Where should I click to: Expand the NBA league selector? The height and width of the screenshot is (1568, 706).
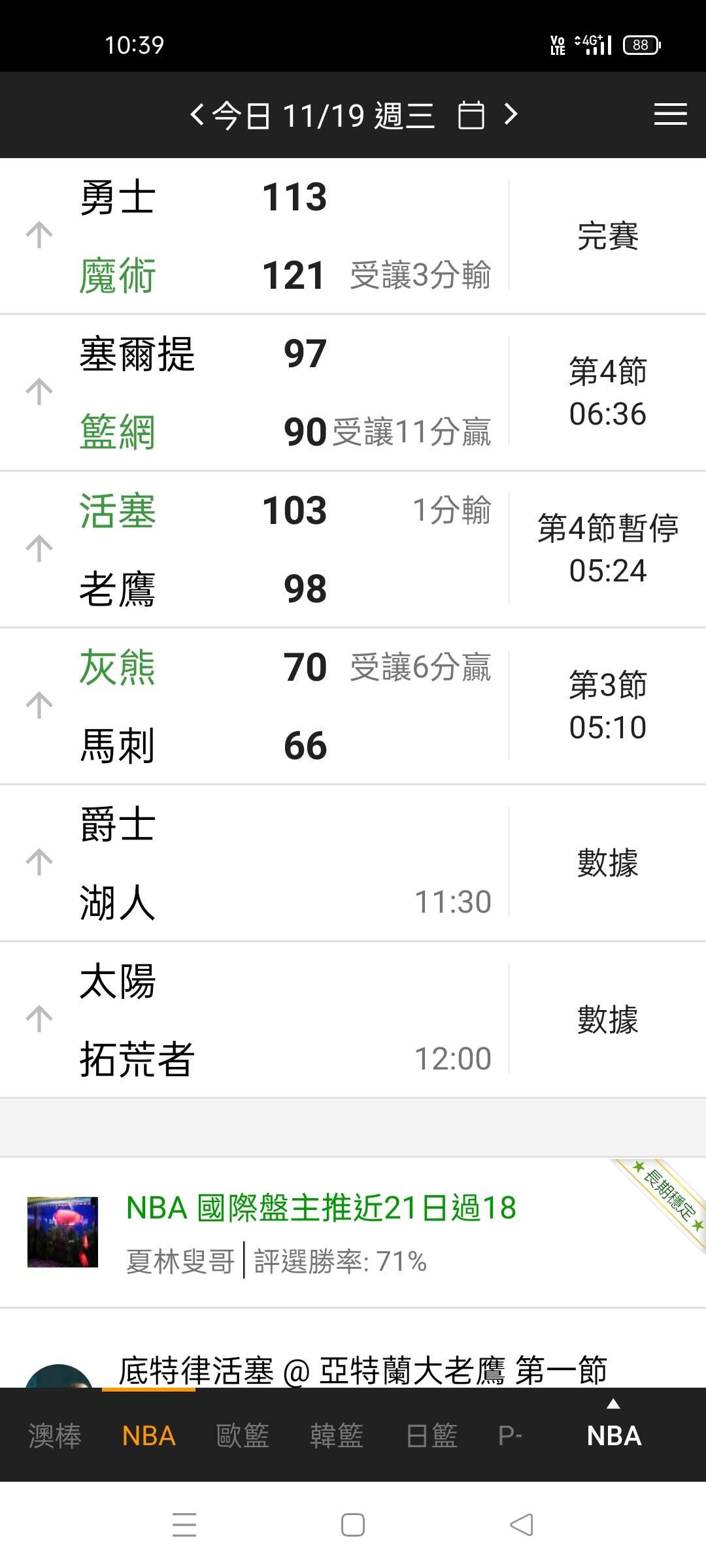pyautogui.click(x=613, y=1431)
